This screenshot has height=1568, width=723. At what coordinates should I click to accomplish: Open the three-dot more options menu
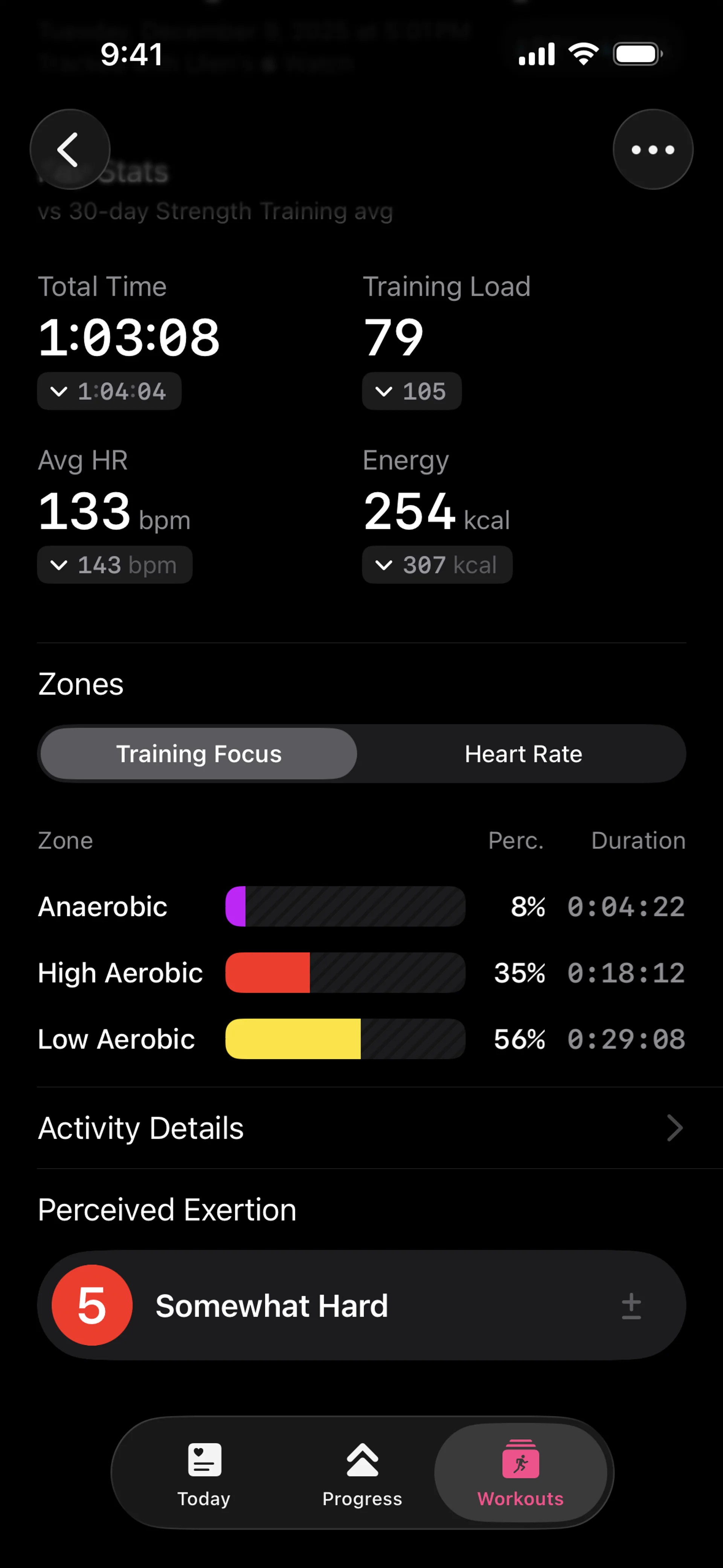[x=653, y=150]
